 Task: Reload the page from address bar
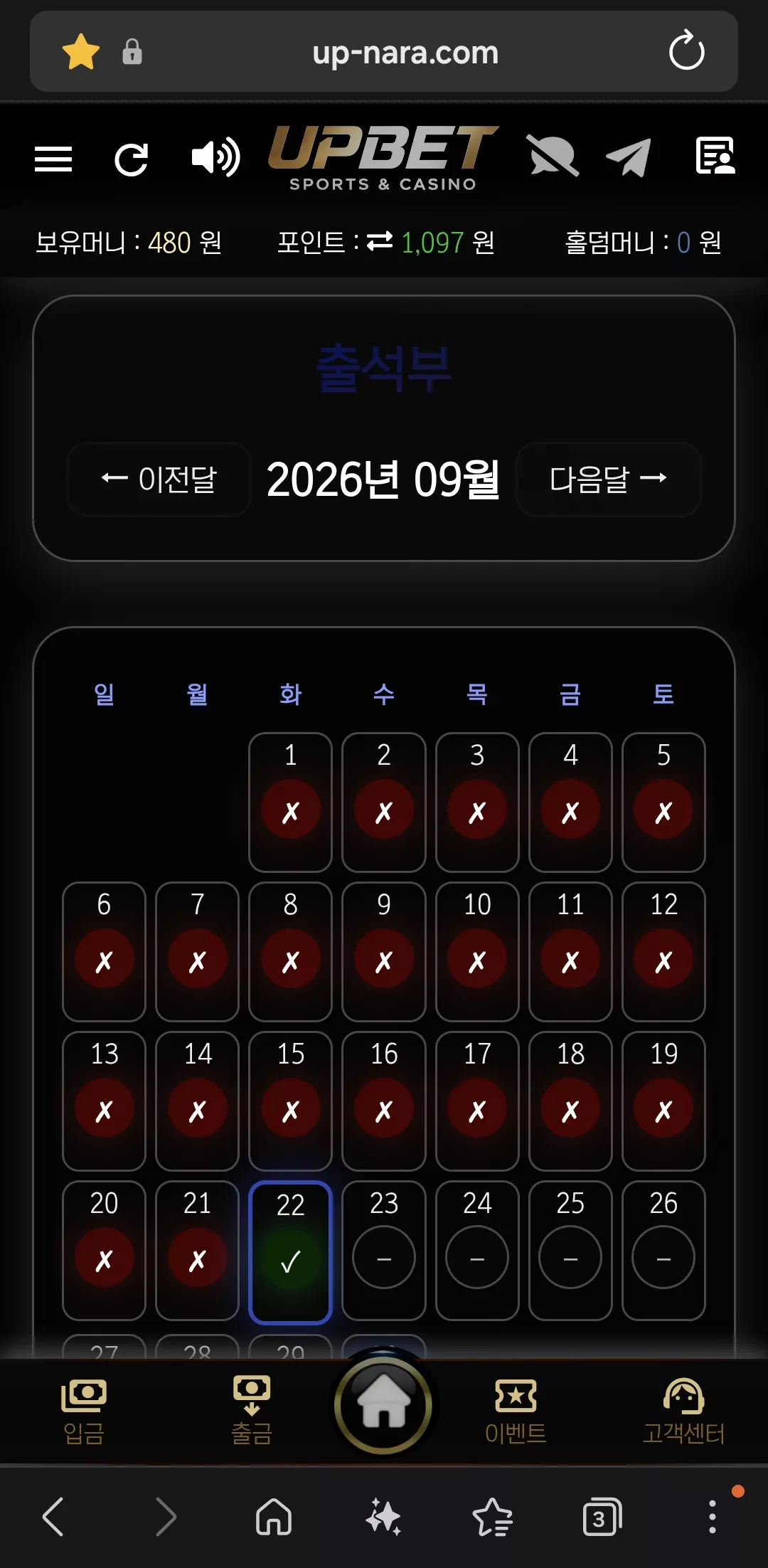(686, 51)
